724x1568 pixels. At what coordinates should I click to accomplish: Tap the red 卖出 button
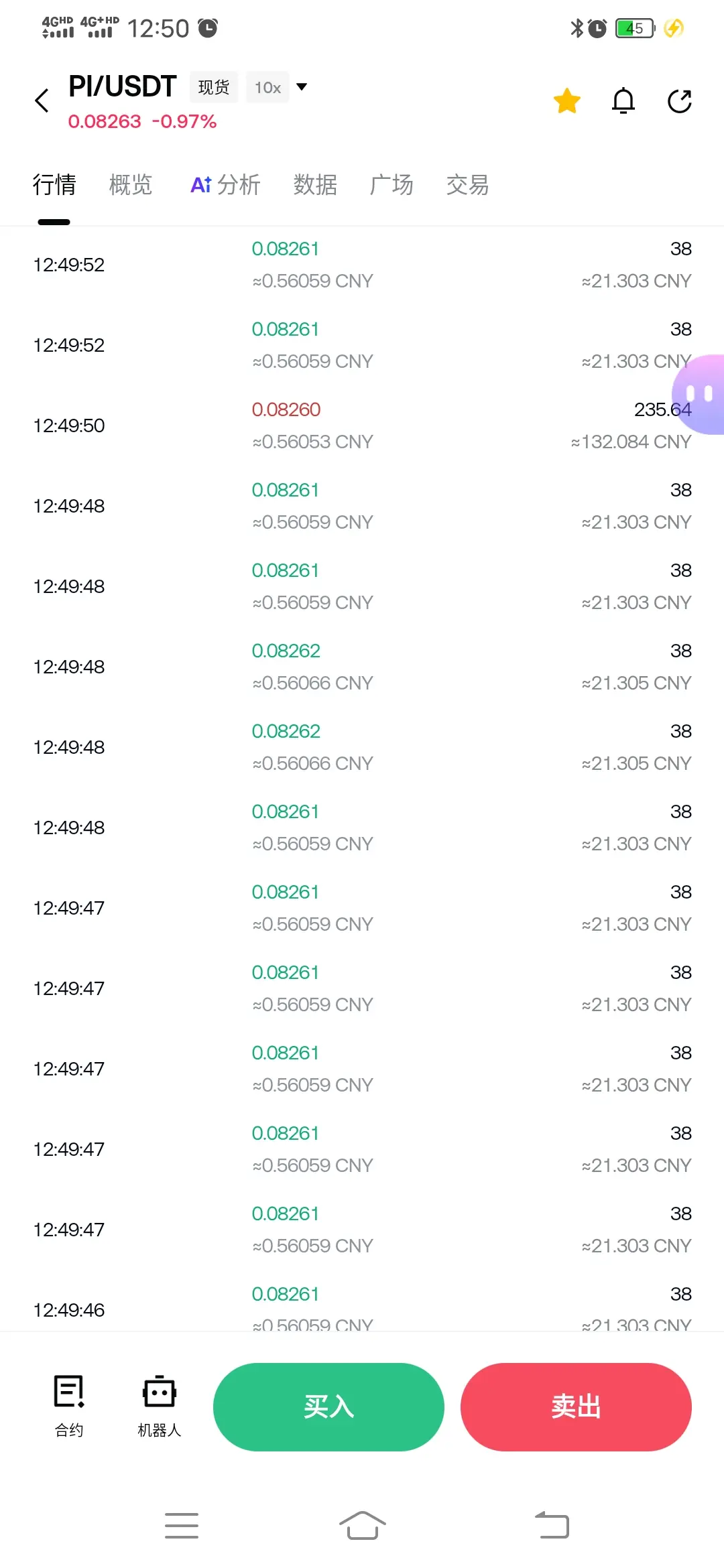point(576,1407)
